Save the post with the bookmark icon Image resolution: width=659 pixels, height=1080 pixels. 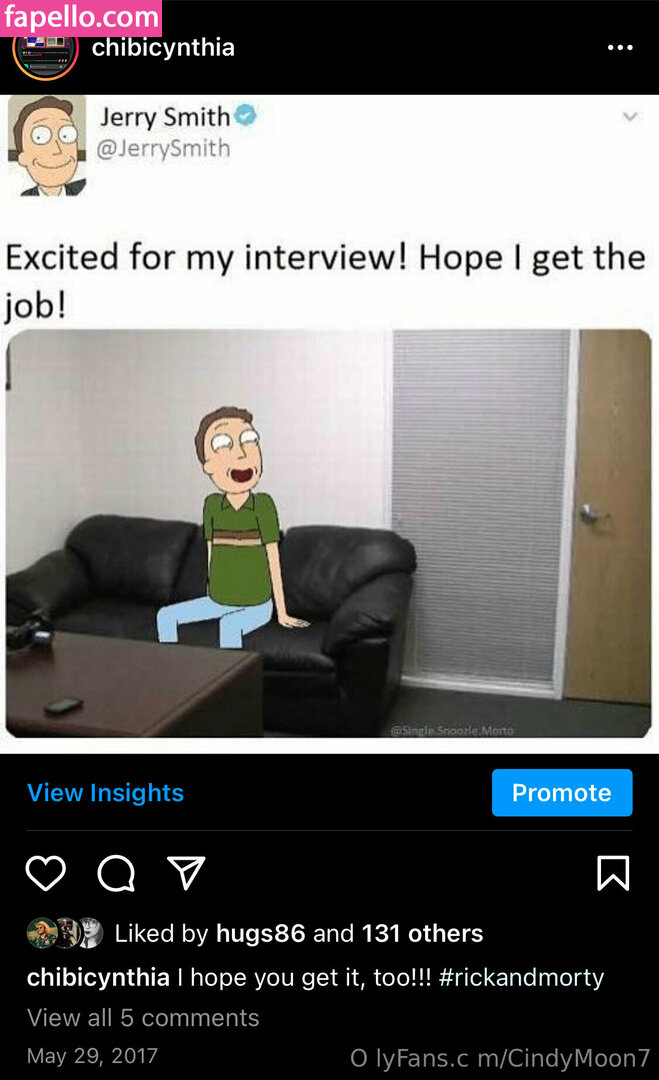[613, 873]
